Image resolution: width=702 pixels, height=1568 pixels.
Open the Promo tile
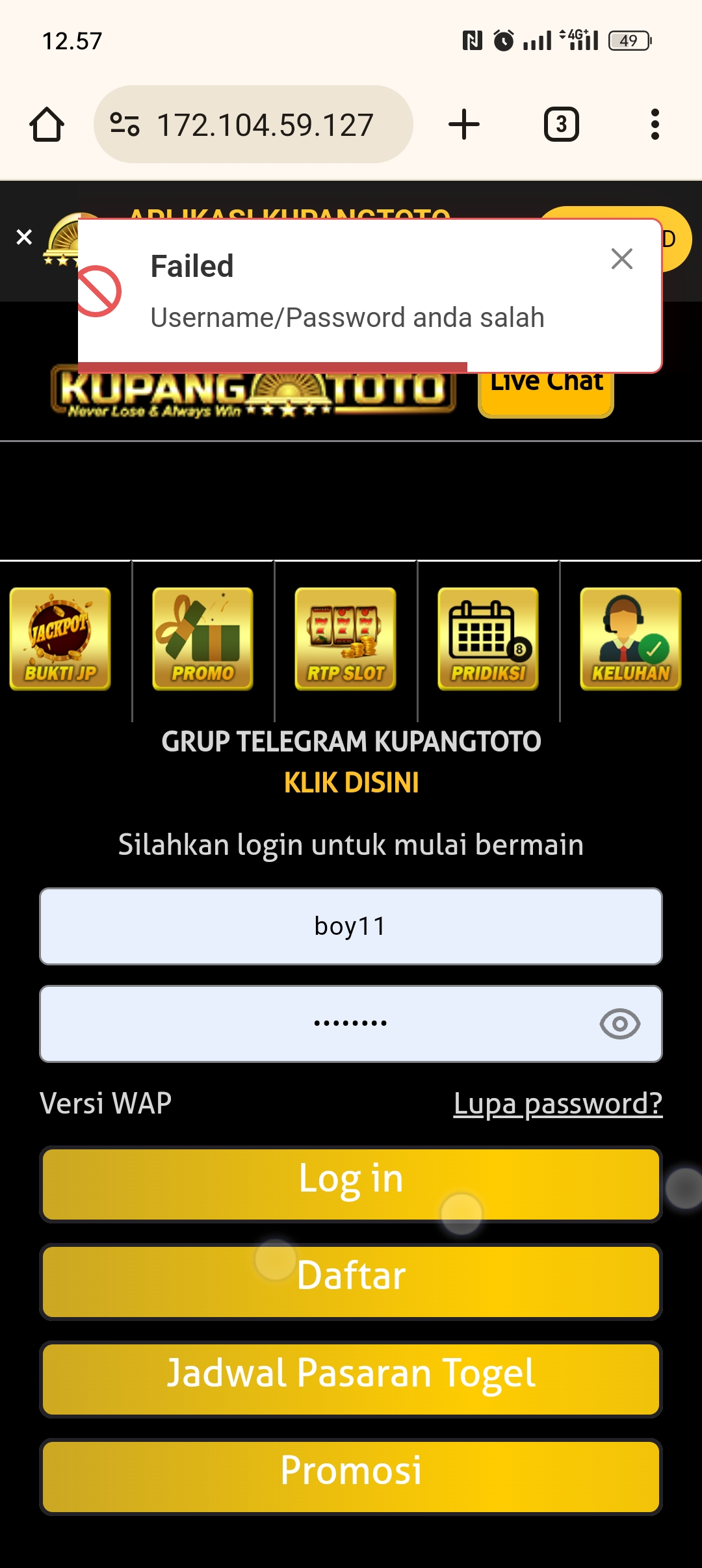click(203, 639)
